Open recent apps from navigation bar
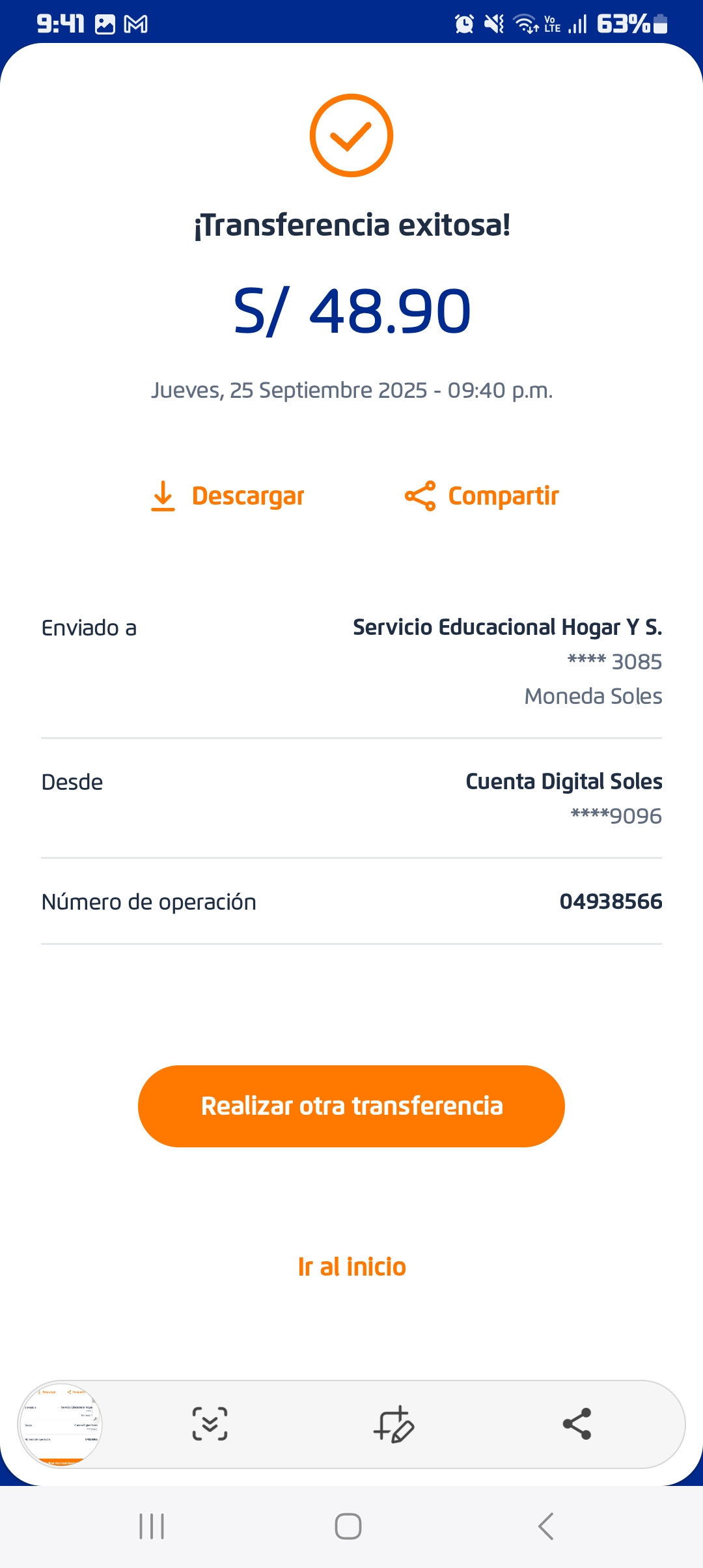703x1568 pixels. (x=152, y=1526)
